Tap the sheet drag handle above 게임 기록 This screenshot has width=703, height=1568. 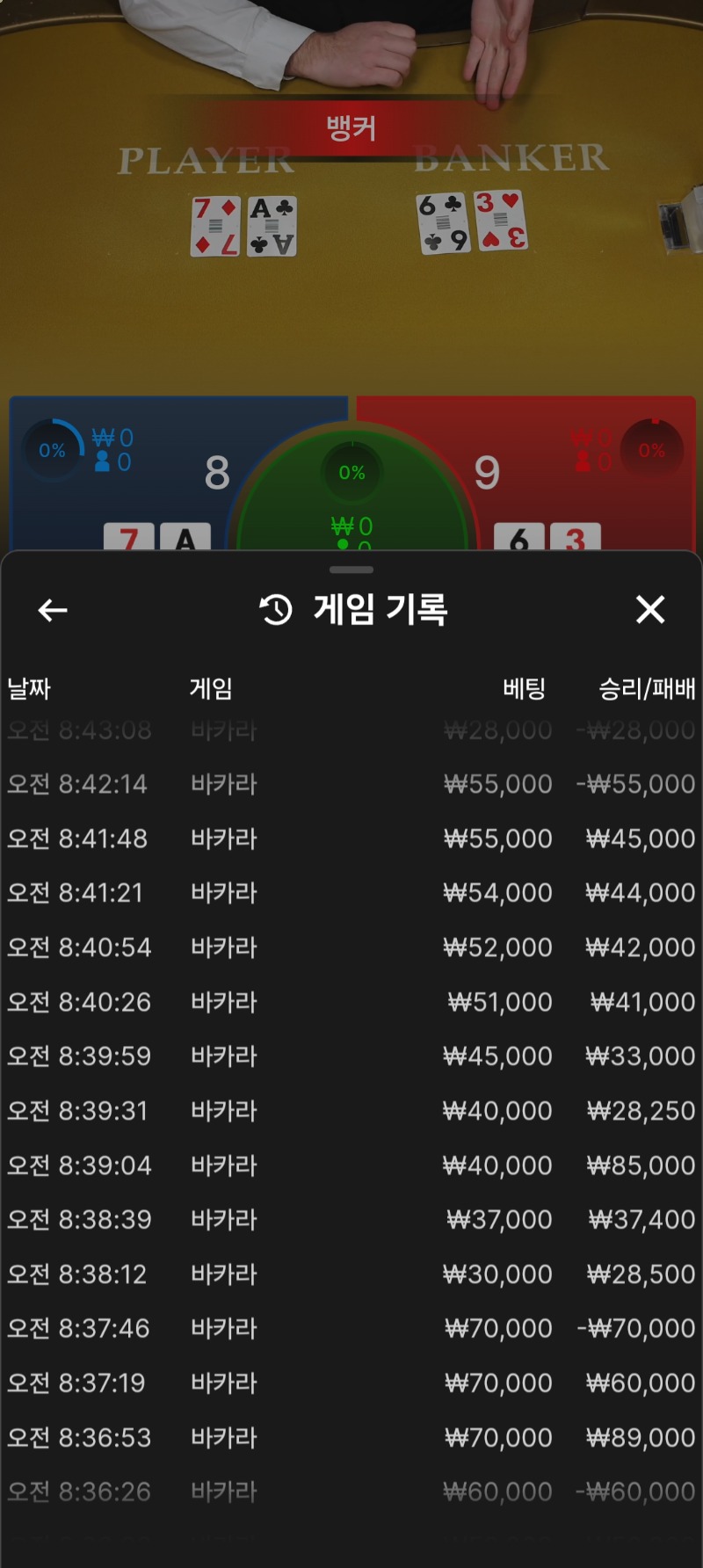coord(351,570)
